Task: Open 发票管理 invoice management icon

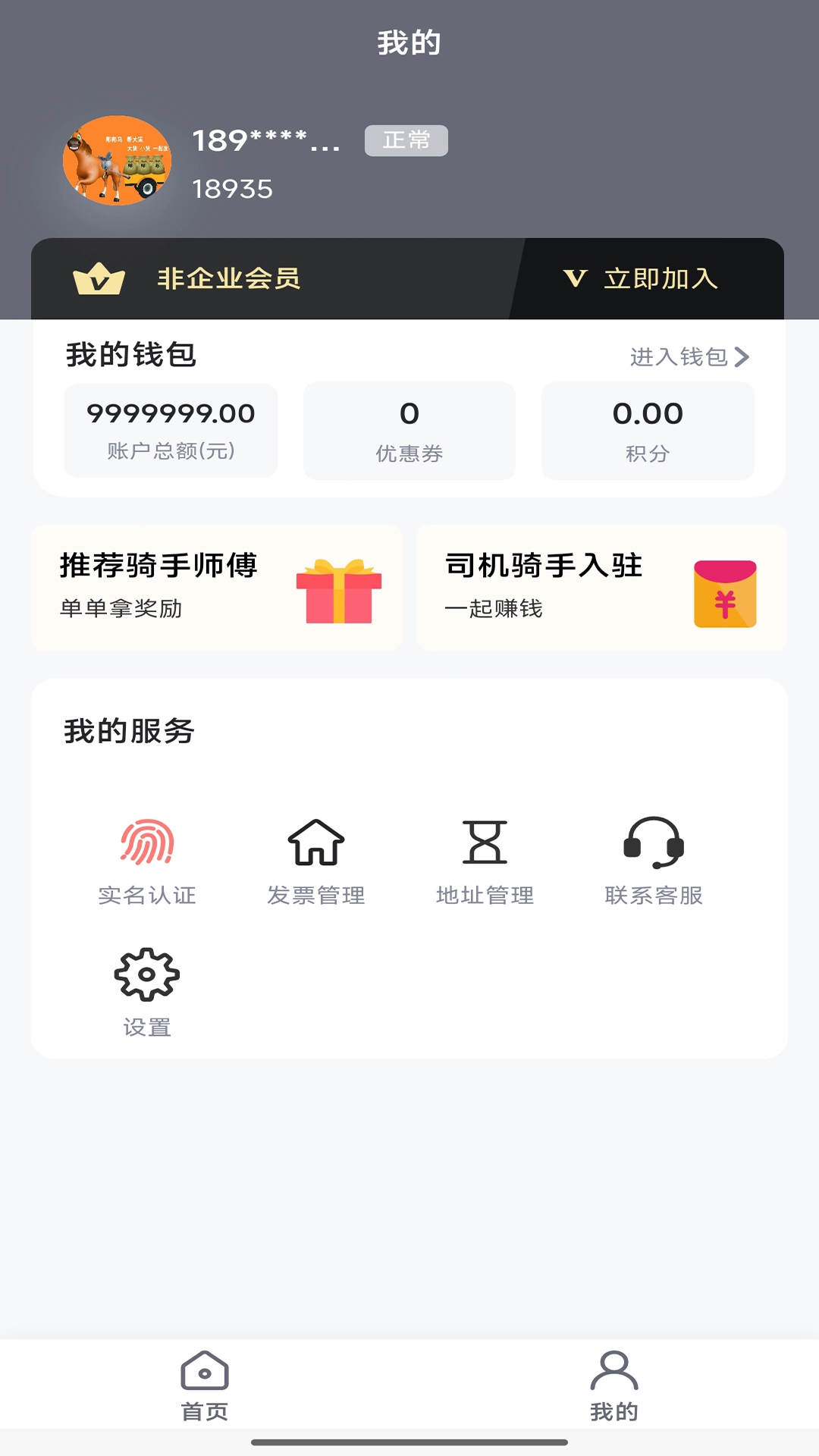Action: coord(315,843)
